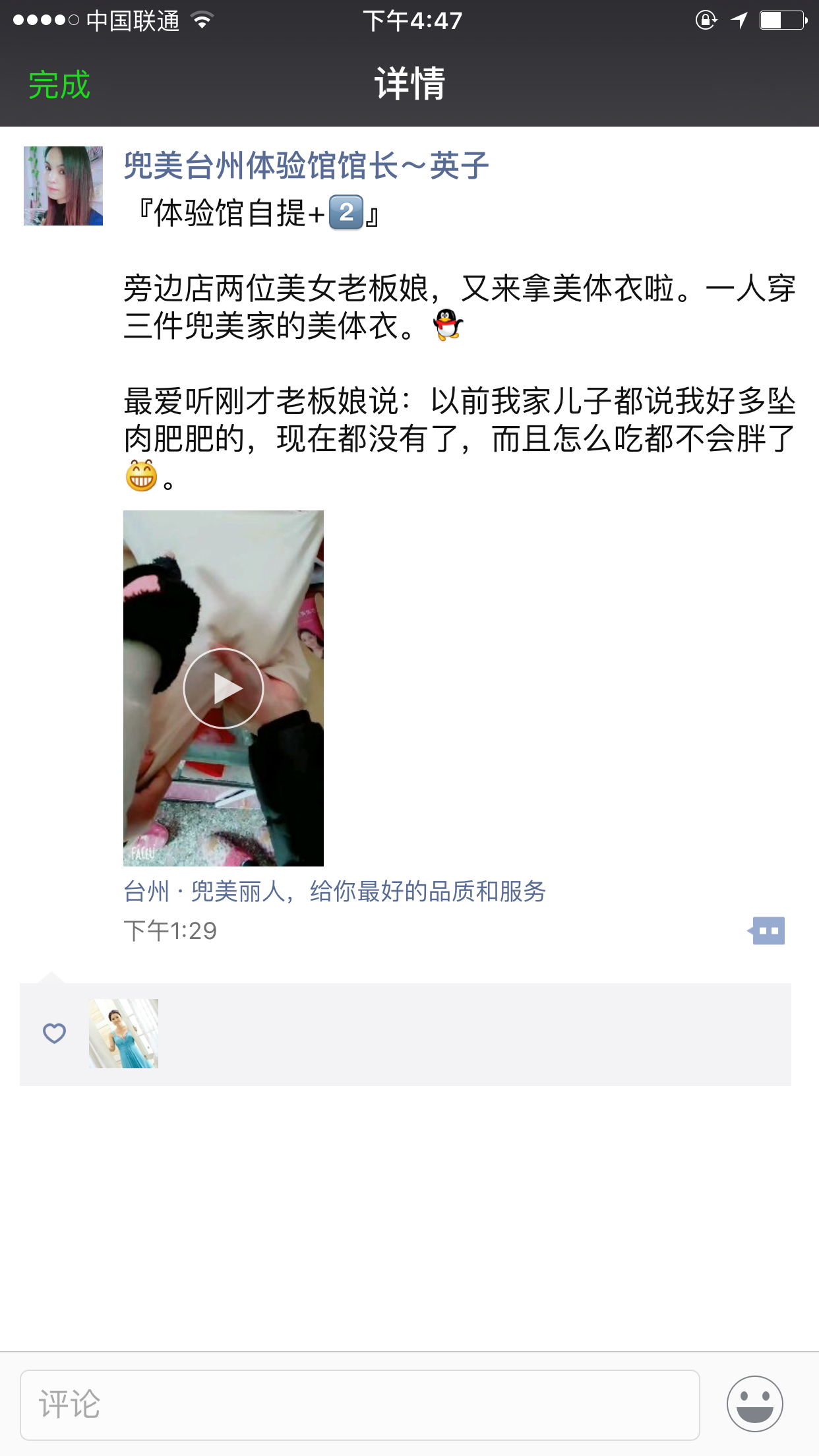Focus the 评论 comment input field
This screenshot has width=819, height=1456.
[x=359, y=1405]
